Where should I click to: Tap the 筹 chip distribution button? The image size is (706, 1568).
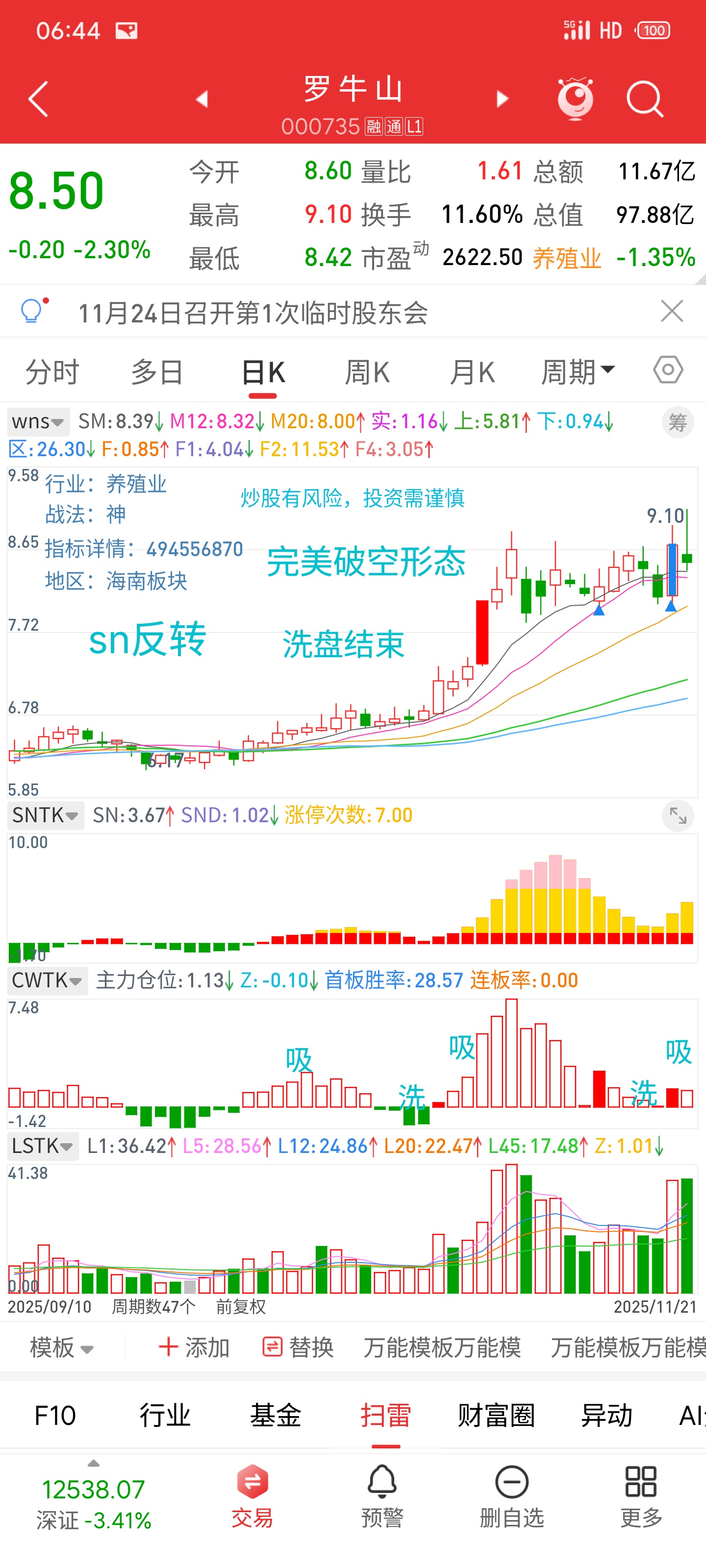(x=678, y=422)
